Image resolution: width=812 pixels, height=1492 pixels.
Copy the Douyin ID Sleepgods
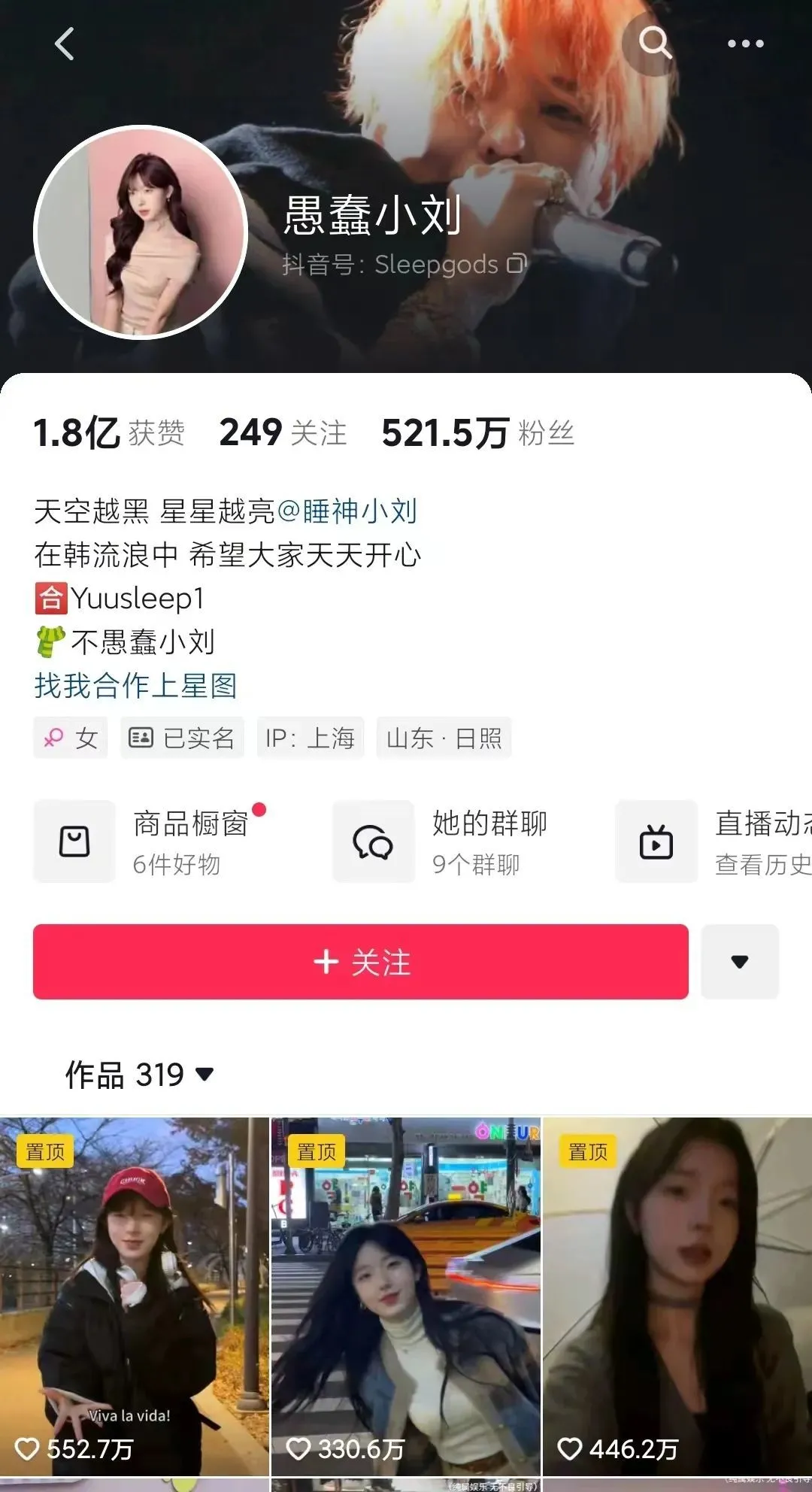tap(517, 264)
